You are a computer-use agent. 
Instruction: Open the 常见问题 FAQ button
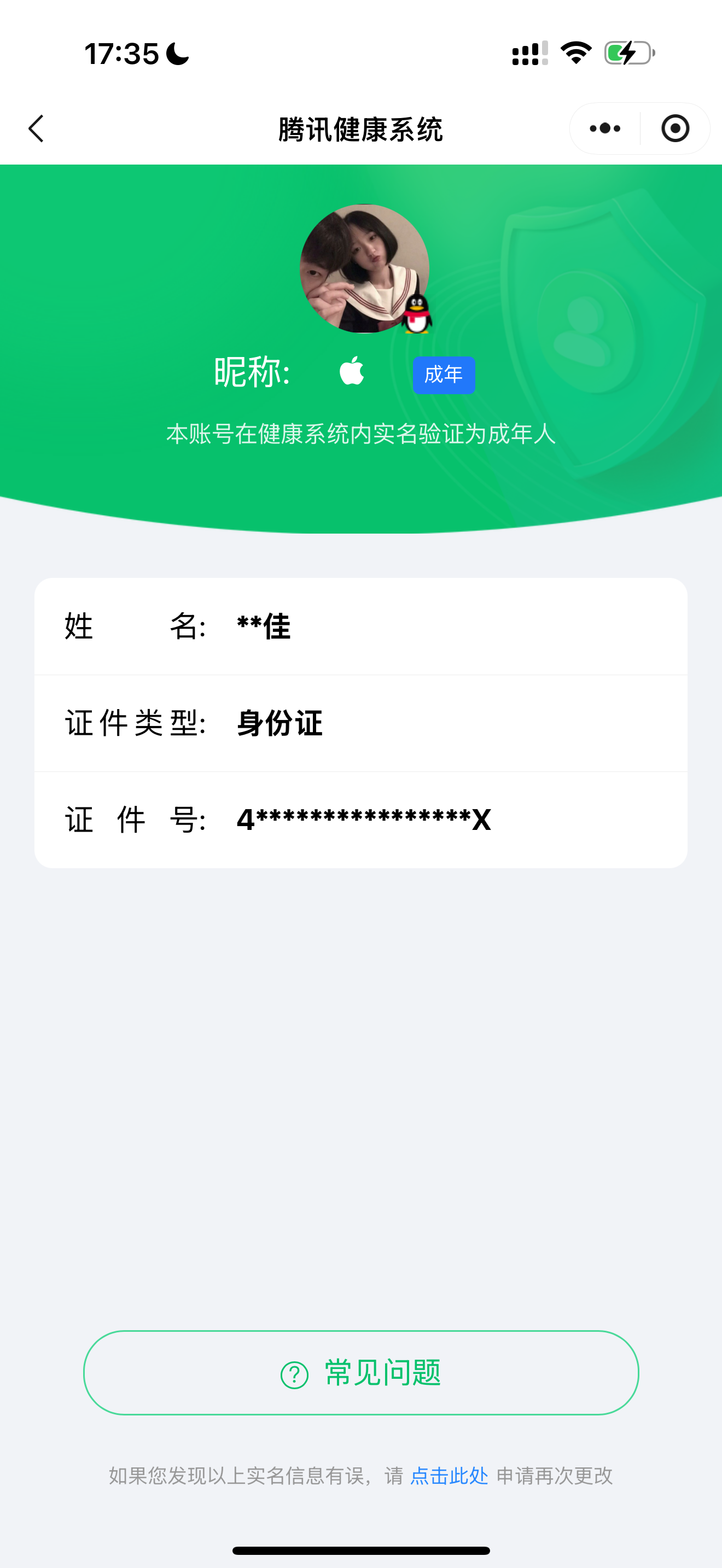[361, 1373]
